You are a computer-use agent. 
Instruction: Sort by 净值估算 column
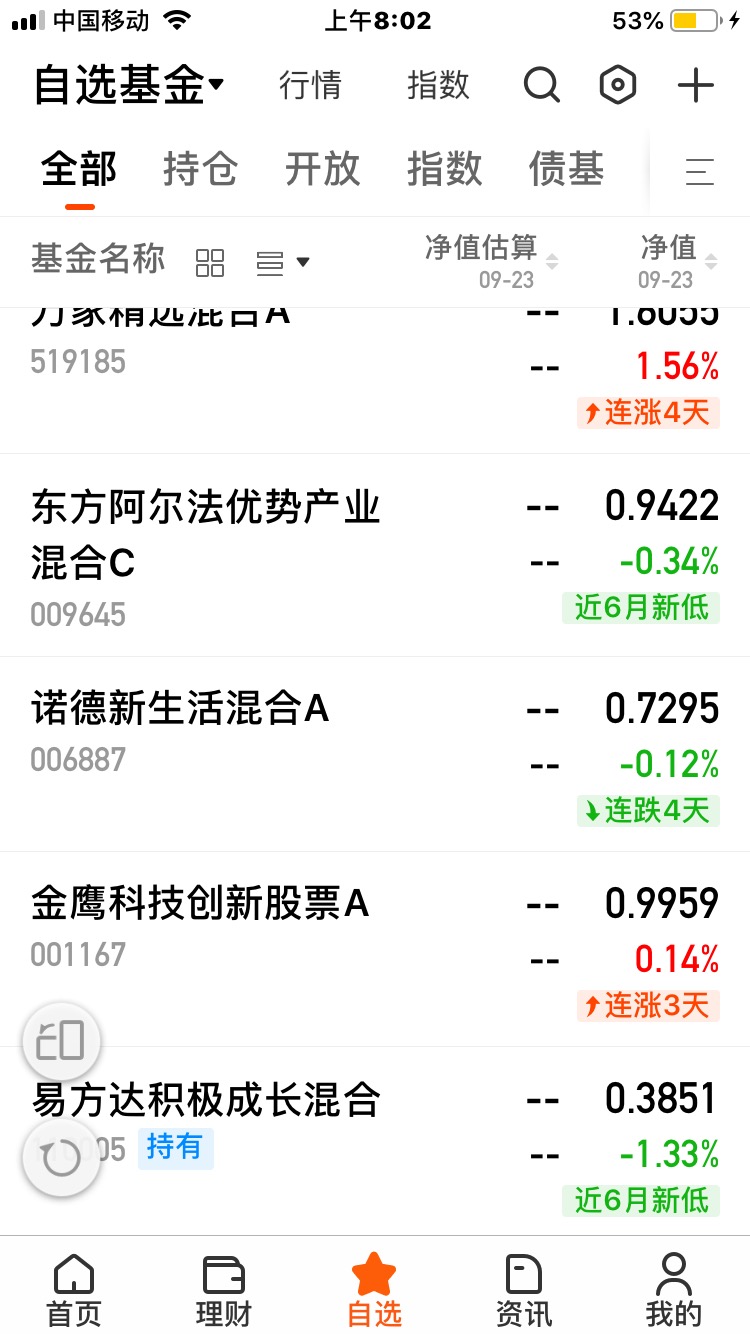[x=491, y=261]
